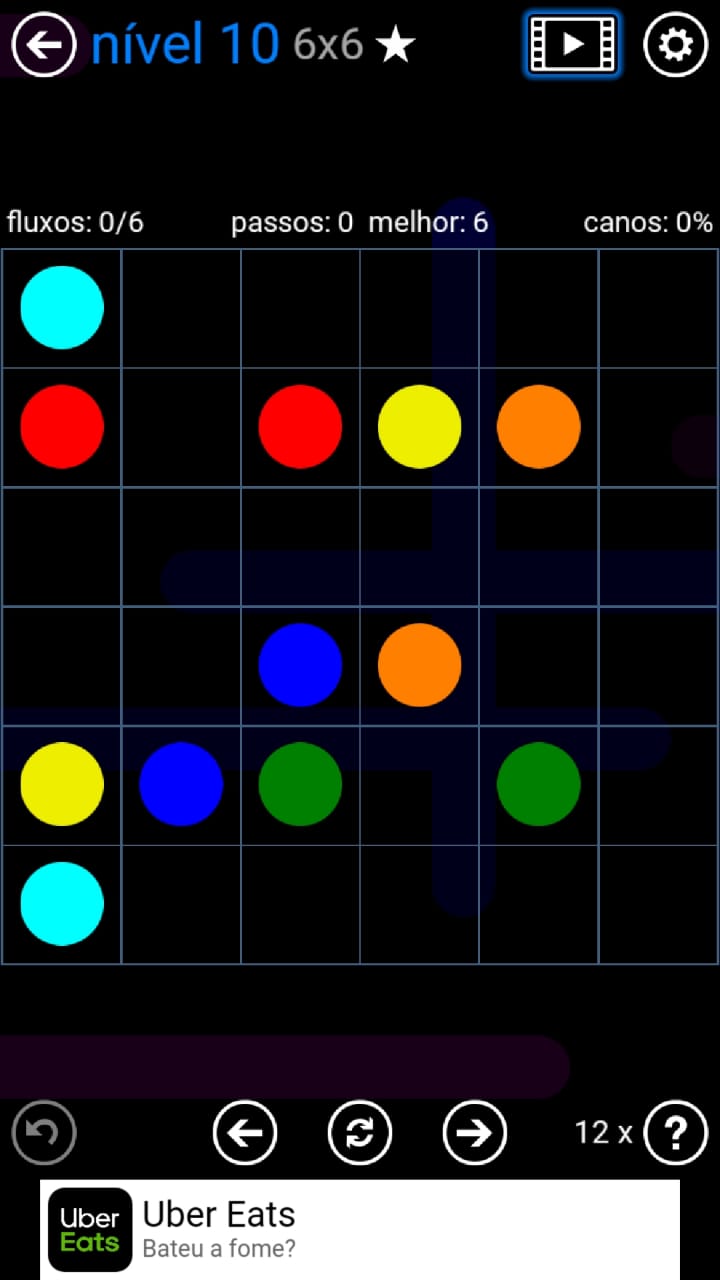Go to the previous level
Image resolution: width=720 pixels, height=1280 pixels.
(x=245, y=1132)
